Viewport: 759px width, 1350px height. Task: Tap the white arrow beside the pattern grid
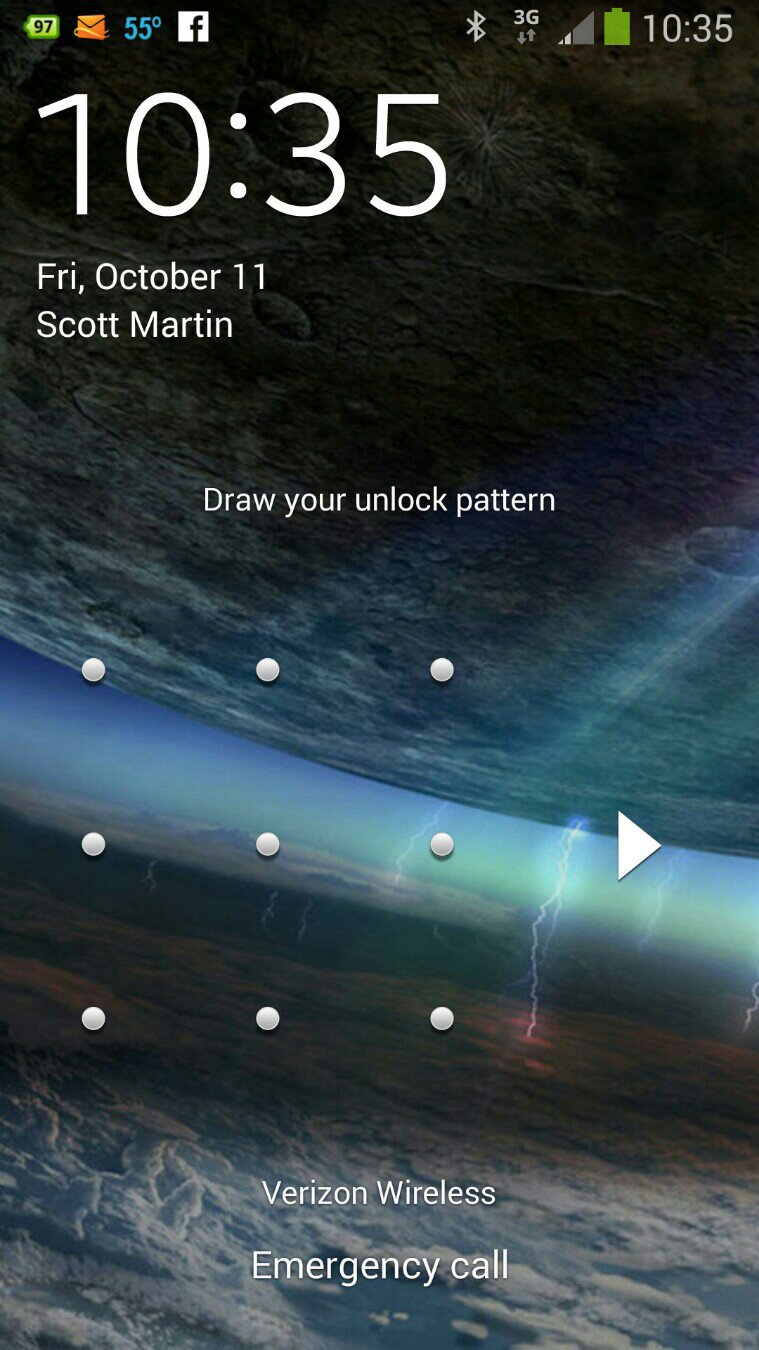coord(639,846)
